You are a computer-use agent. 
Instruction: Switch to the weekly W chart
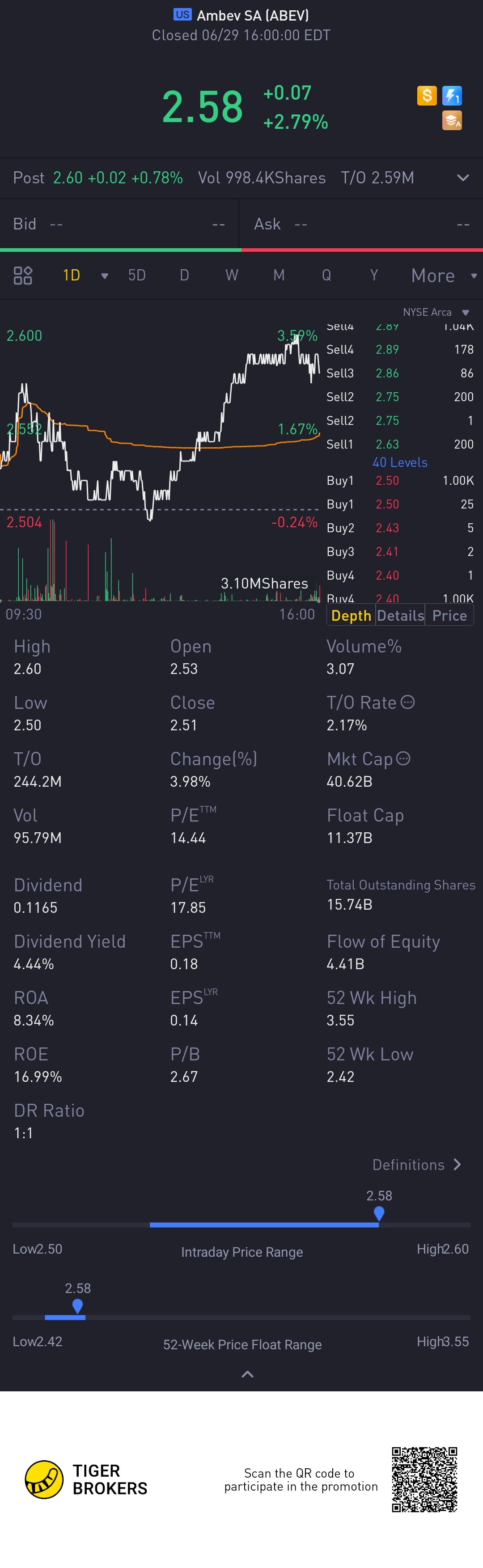(x=232, y=276)
